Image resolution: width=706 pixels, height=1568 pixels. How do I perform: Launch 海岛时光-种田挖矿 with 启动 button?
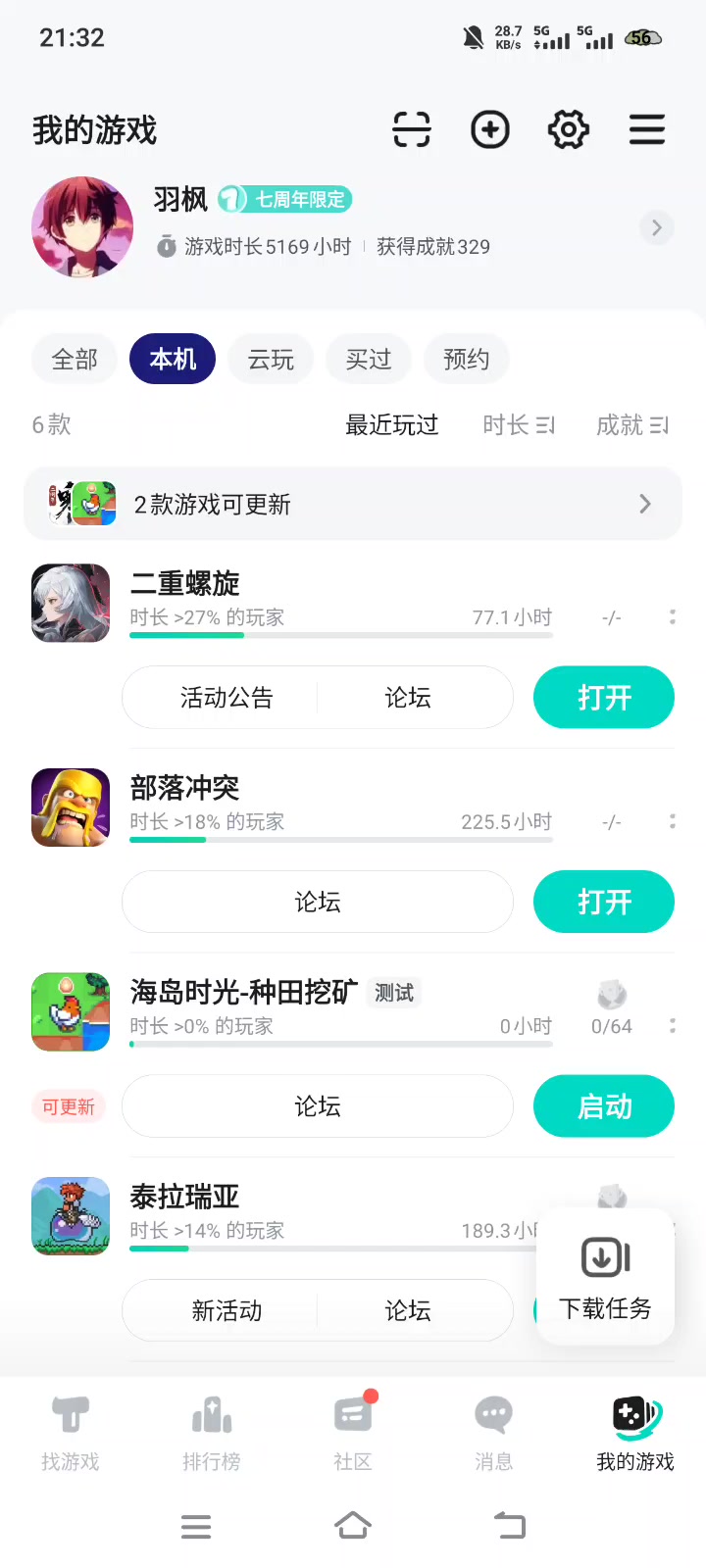pyautogui.click(x=604, y=1106)
